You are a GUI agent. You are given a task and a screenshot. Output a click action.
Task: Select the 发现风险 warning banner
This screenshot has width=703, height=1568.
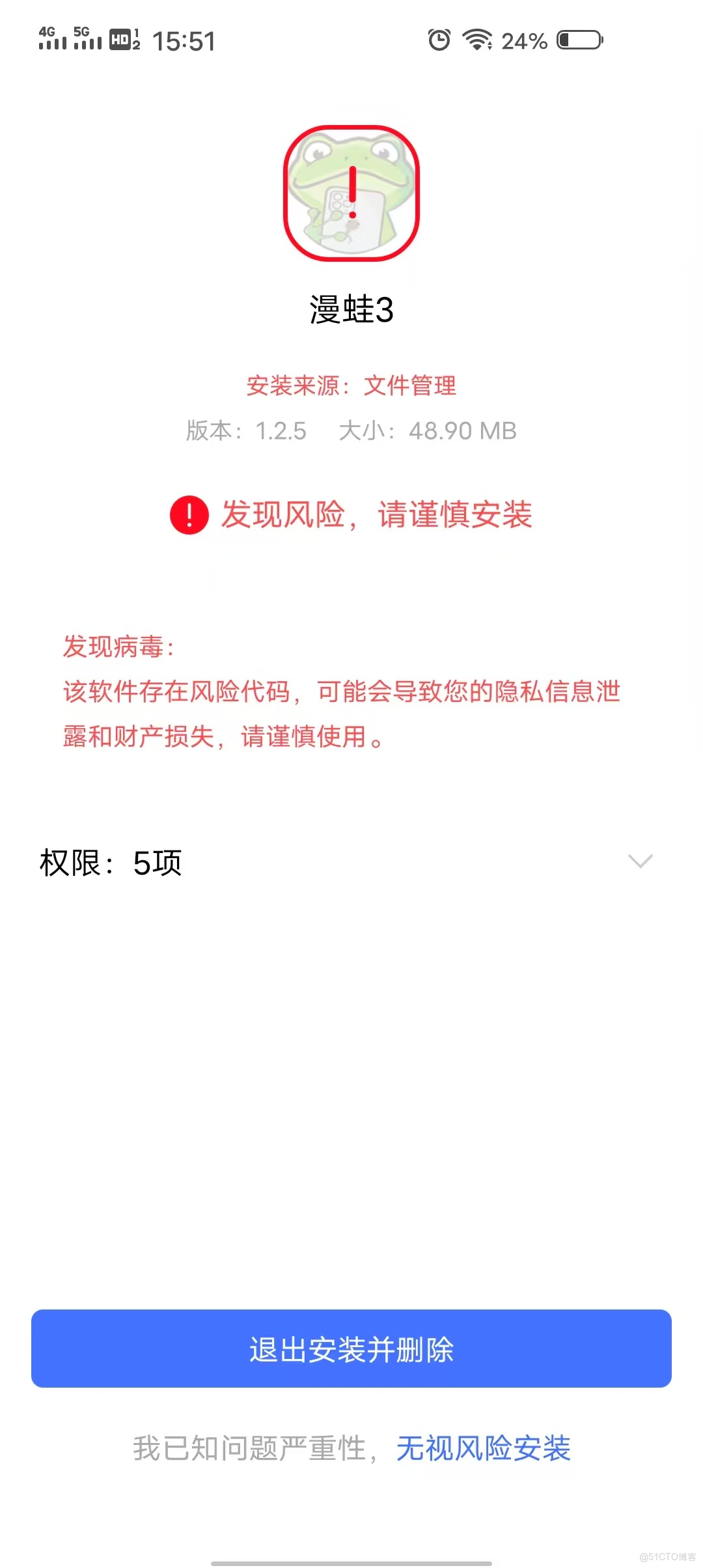coord(378,515)
